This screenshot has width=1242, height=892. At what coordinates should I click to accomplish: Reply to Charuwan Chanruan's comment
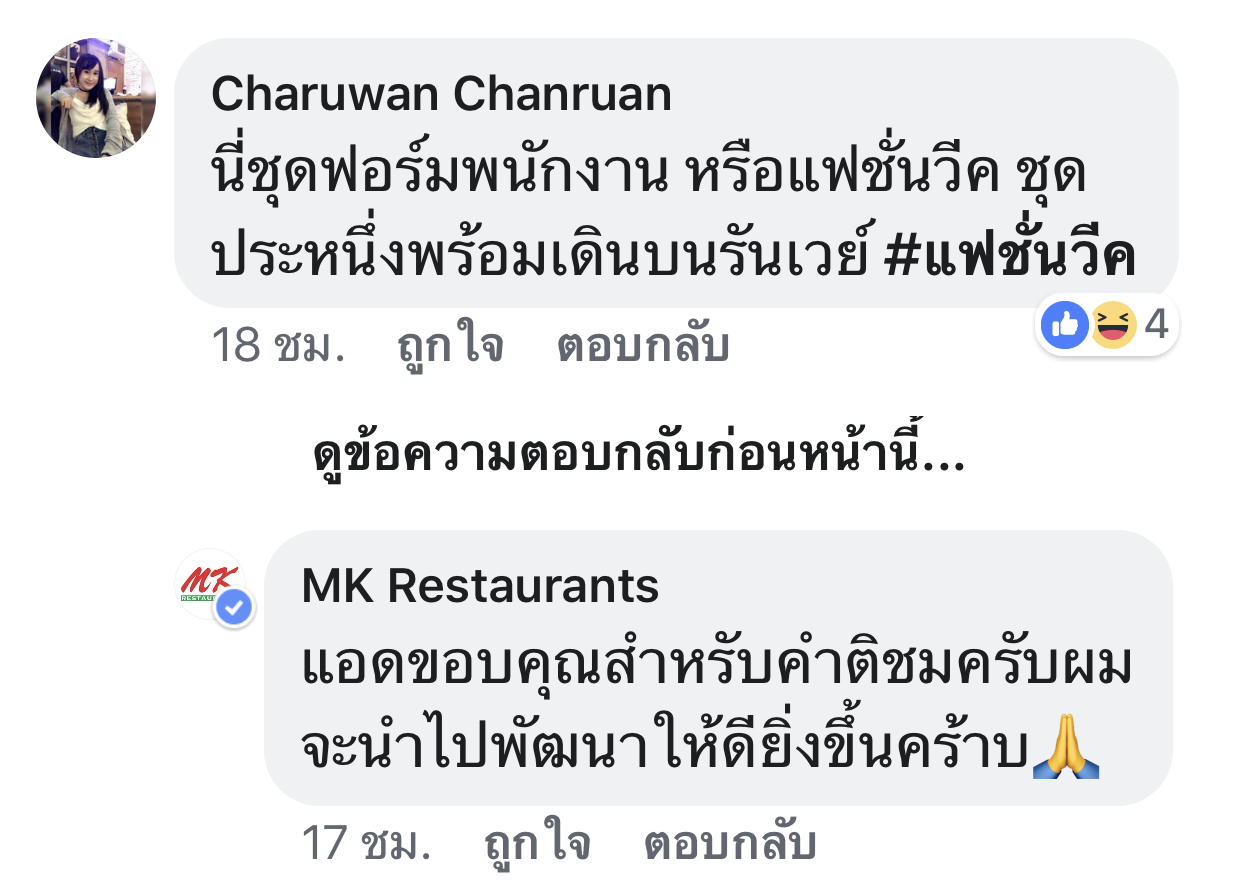point(643,346)
